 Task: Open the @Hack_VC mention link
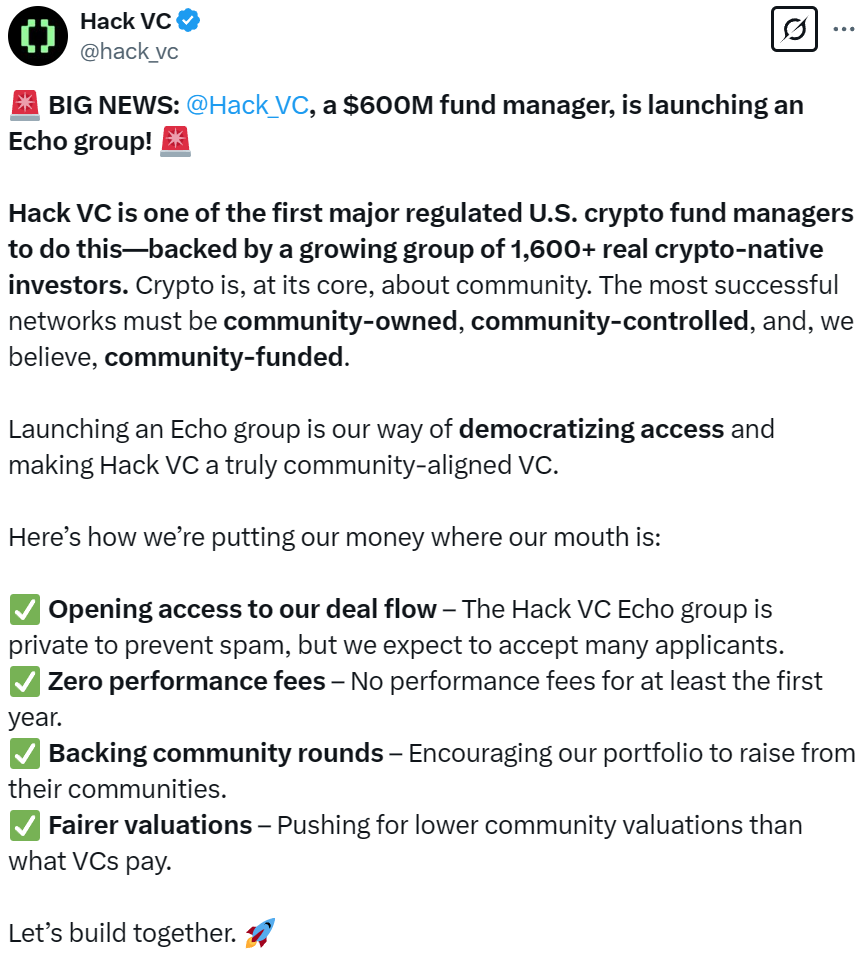[247, 105]
